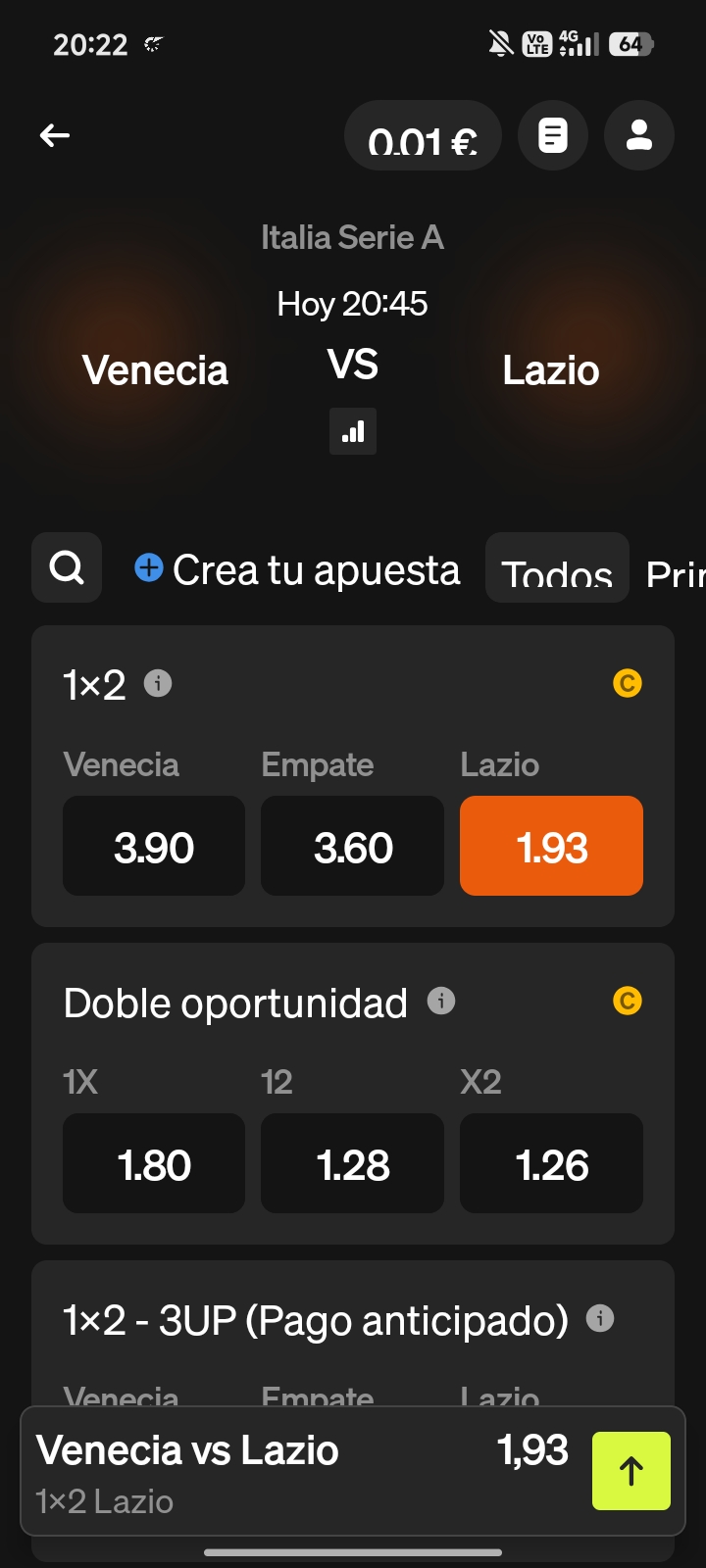706x1568 pixels.
Task: Open the 0.01 € balance pill
Action: click(x=423, y=135)
